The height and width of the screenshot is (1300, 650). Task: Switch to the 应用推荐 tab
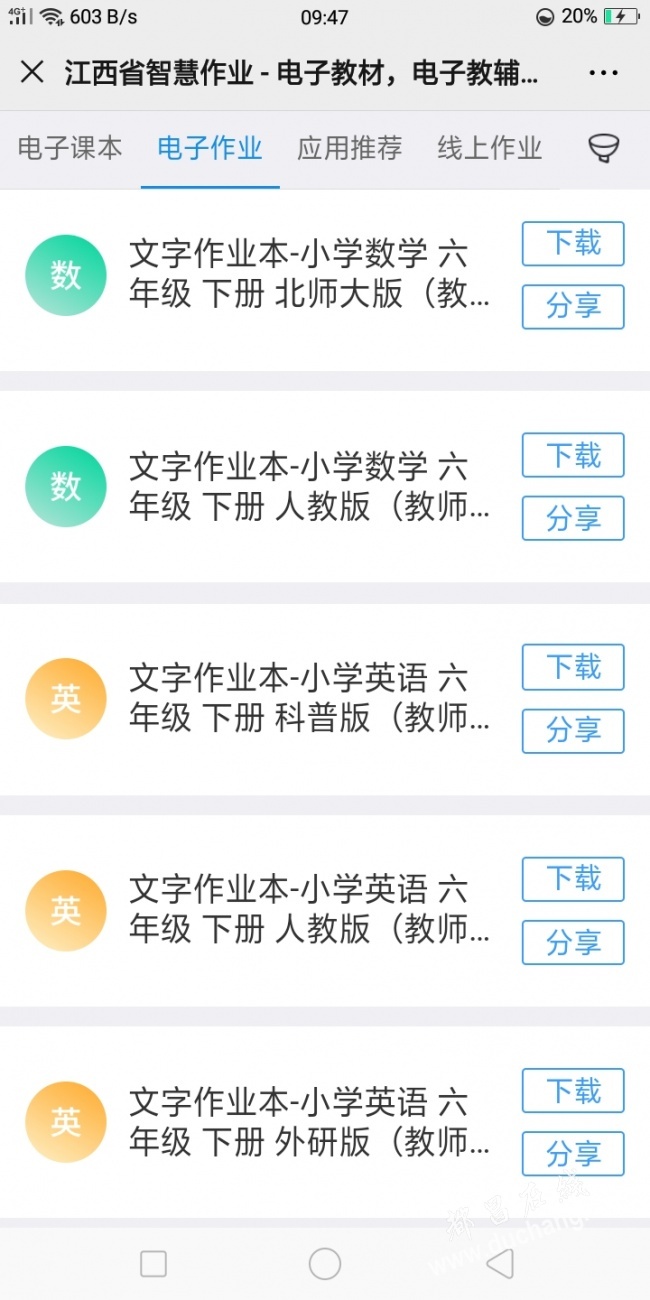[350, 148]
